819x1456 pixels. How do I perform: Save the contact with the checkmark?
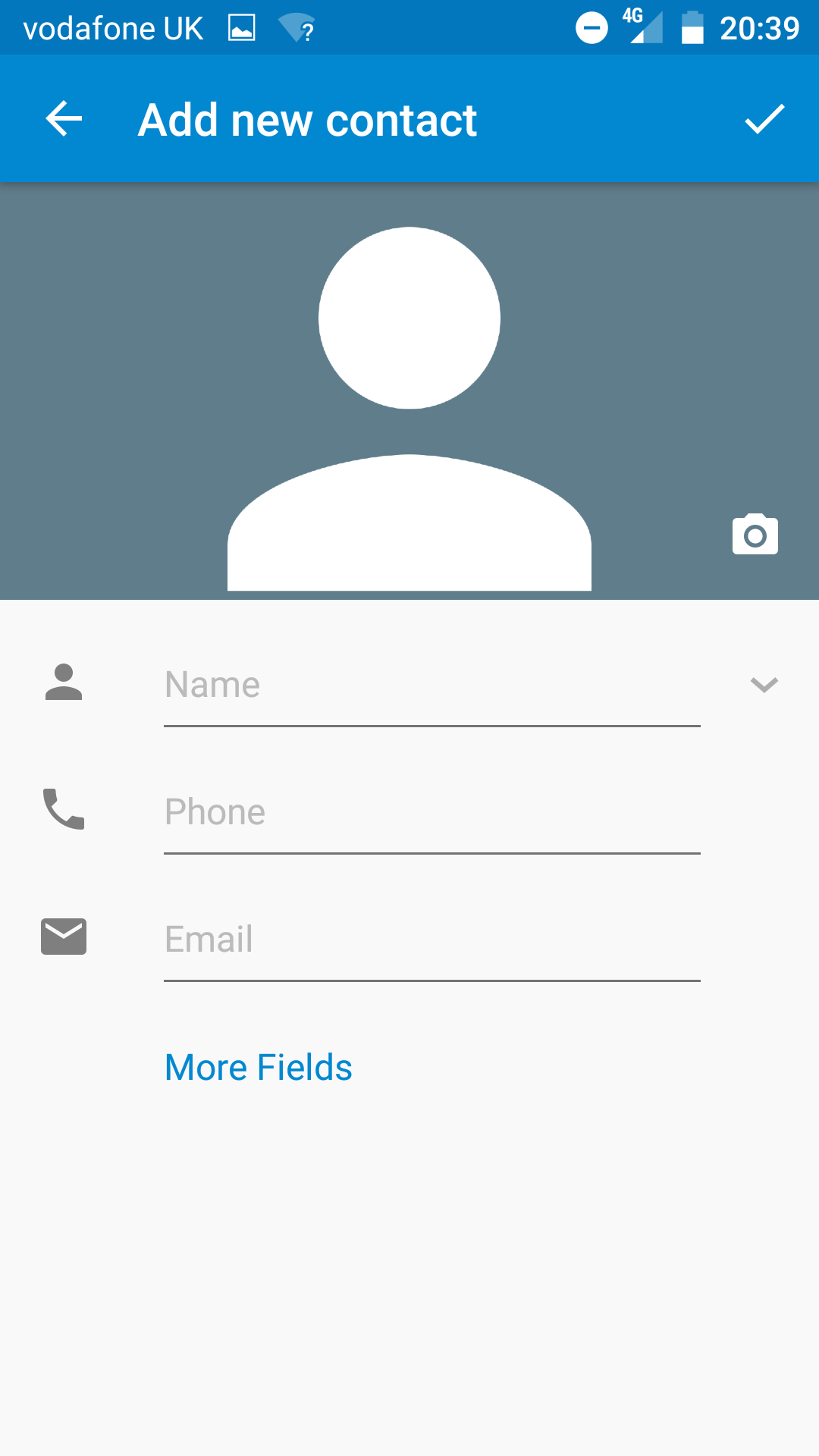coord(764,119)
